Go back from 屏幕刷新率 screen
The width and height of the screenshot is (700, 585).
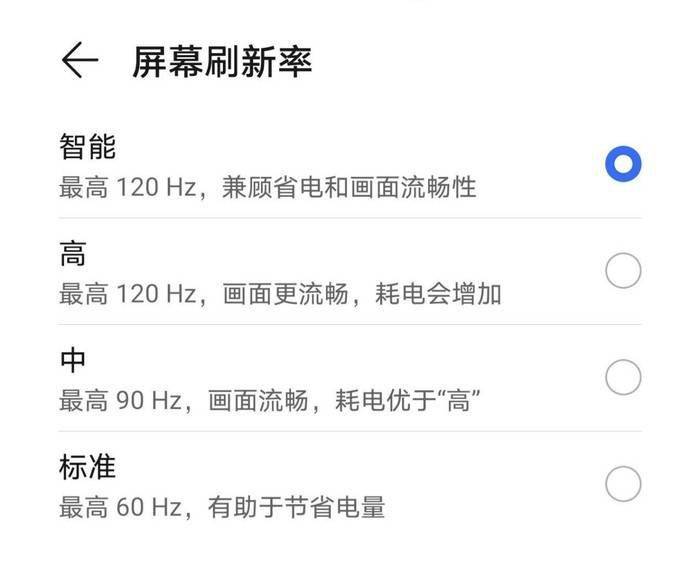pyautogui.click(x=79, y=60)
